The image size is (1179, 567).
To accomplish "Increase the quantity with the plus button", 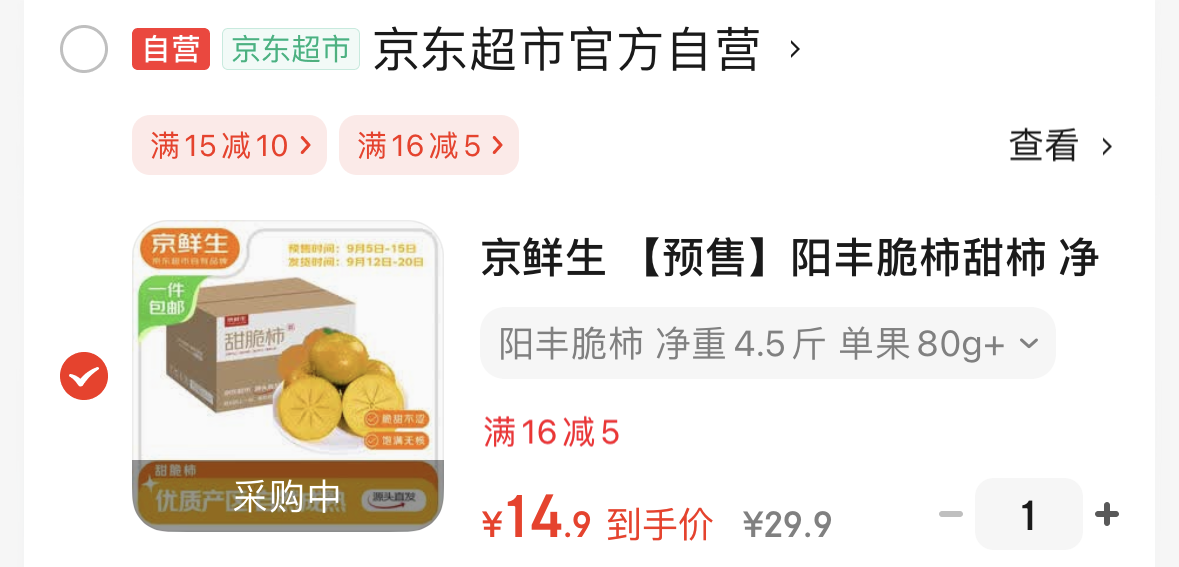I will pyautogui.click(x=1106, y=515).
